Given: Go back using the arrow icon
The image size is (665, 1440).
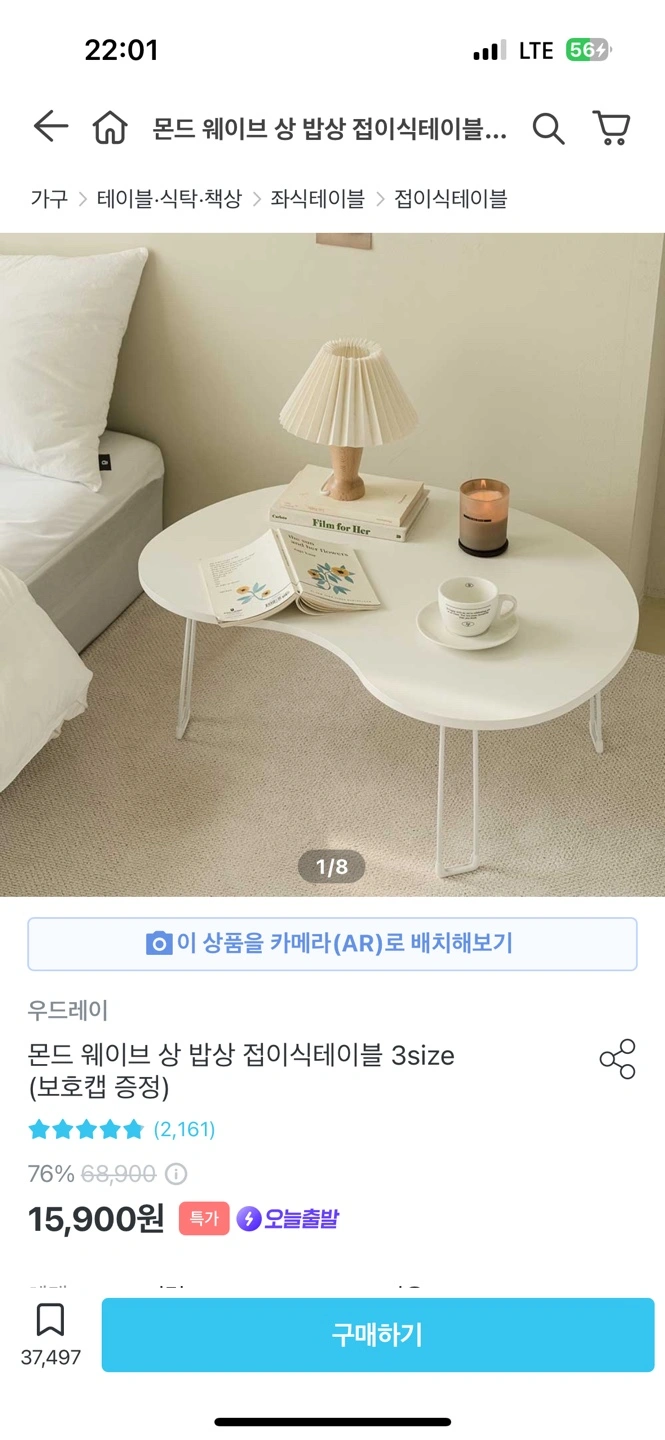Looking at the screenshot, I should point(50,127).
